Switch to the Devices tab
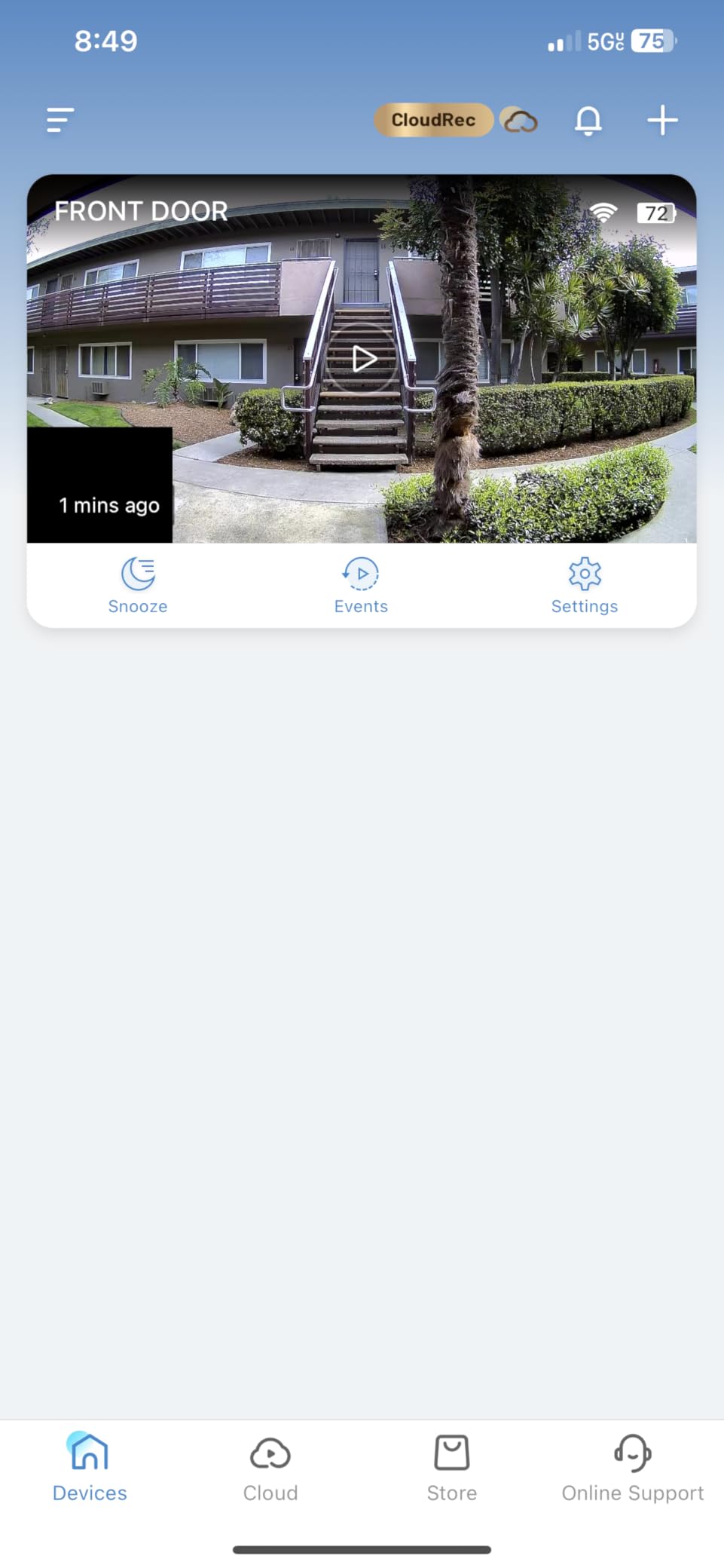 click(x=90, y=1468)
